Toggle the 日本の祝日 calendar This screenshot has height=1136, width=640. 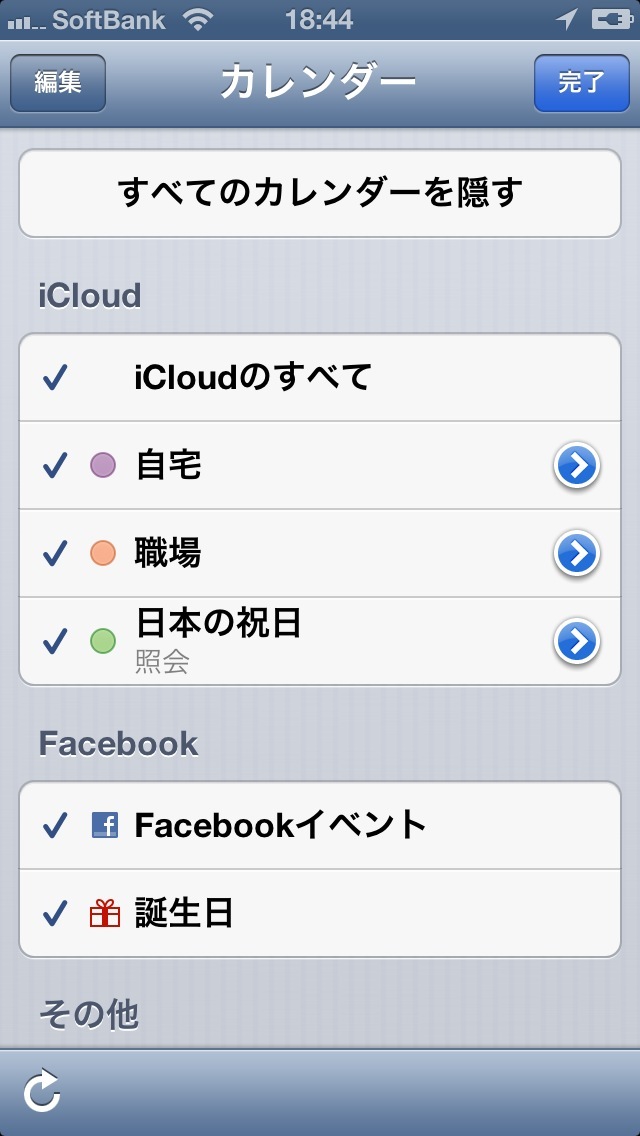pos(320,641)
